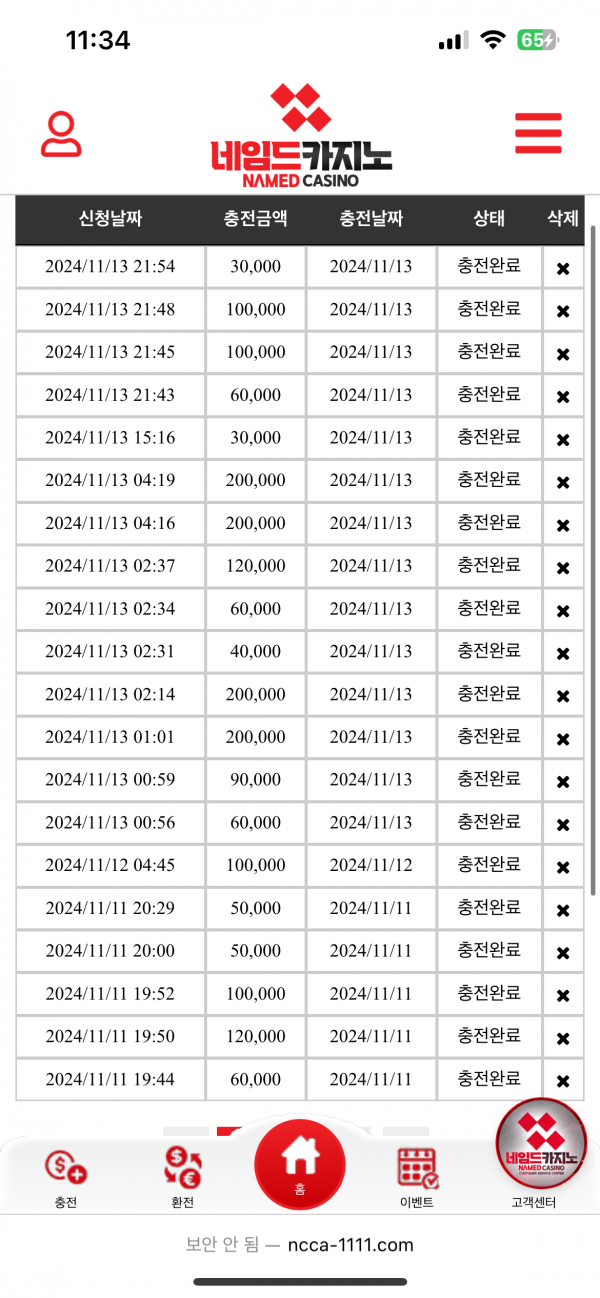Remove the 2024/11/13 04:19 entry

pos(563,482)
